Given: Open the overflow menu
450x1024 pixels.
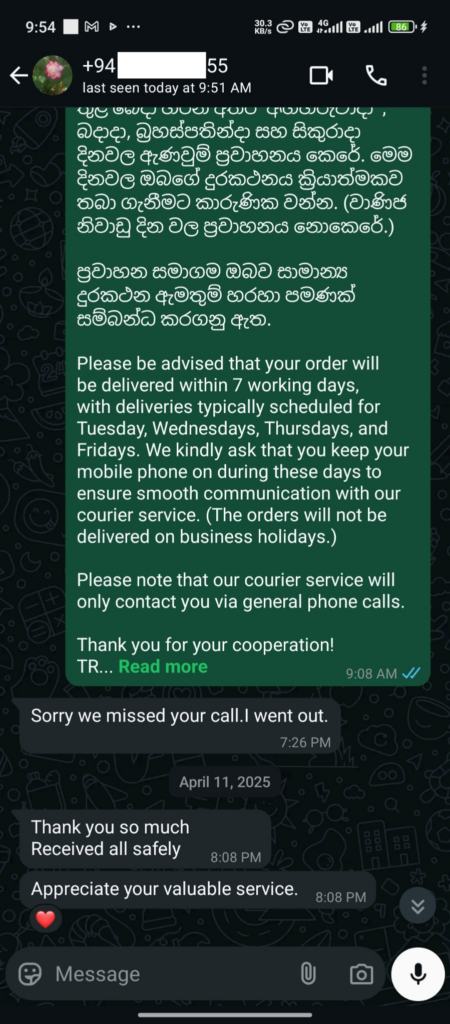Looking at the screenshot, I should [x=425, y=76].
